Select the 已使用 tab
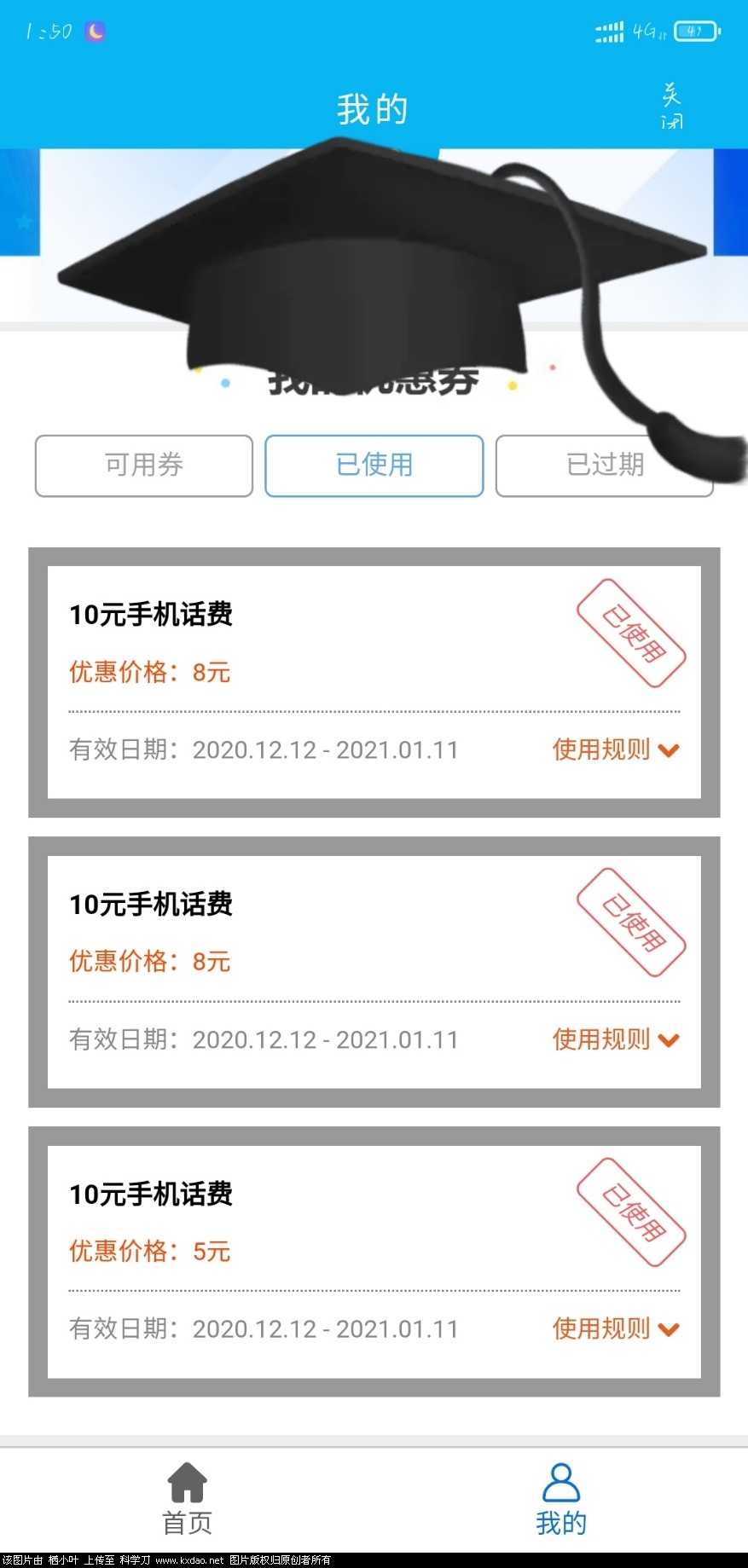748x1568 pixels. 374,466
